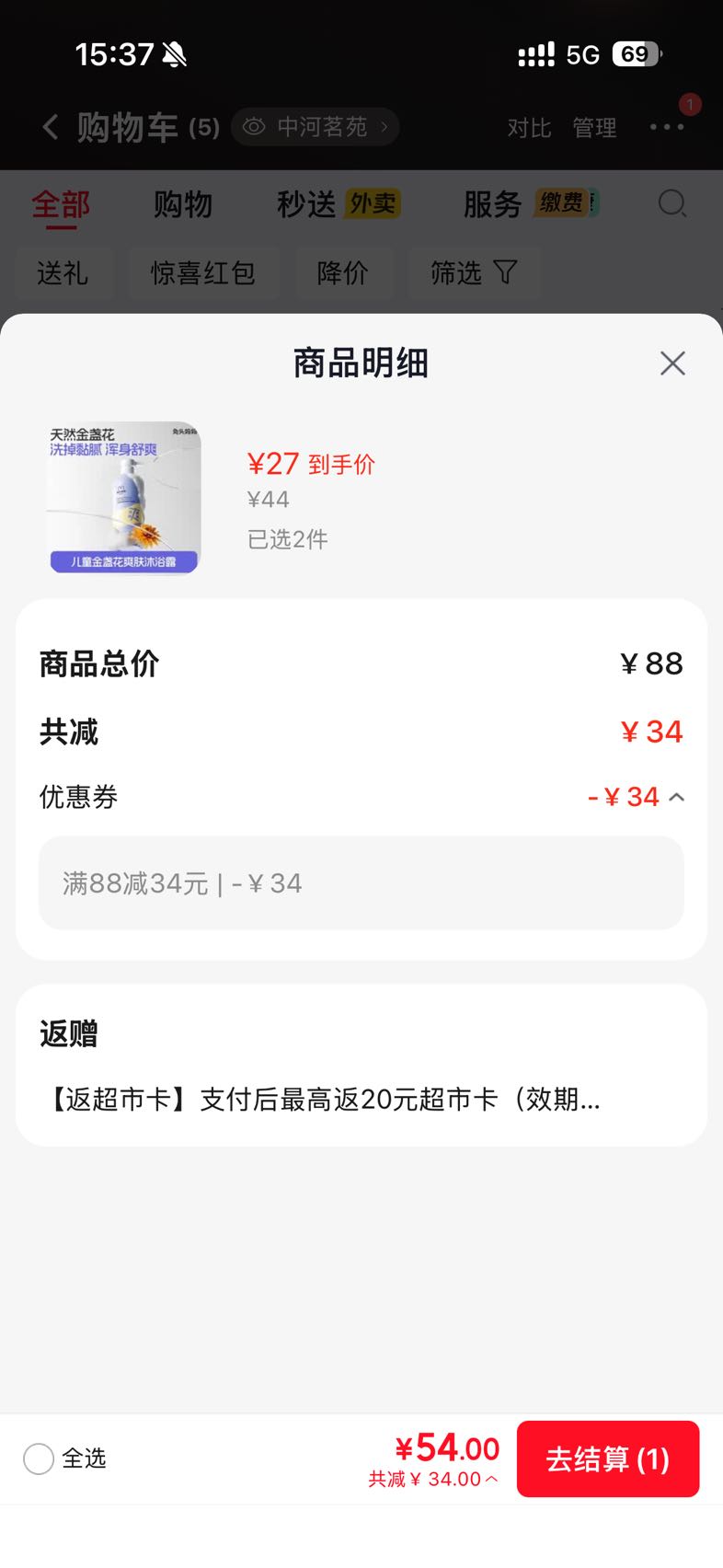Open the 返超市卡 rebate details
Image resolution: width=723 pixels, height=1568 pixels.
coord(322,1099)
